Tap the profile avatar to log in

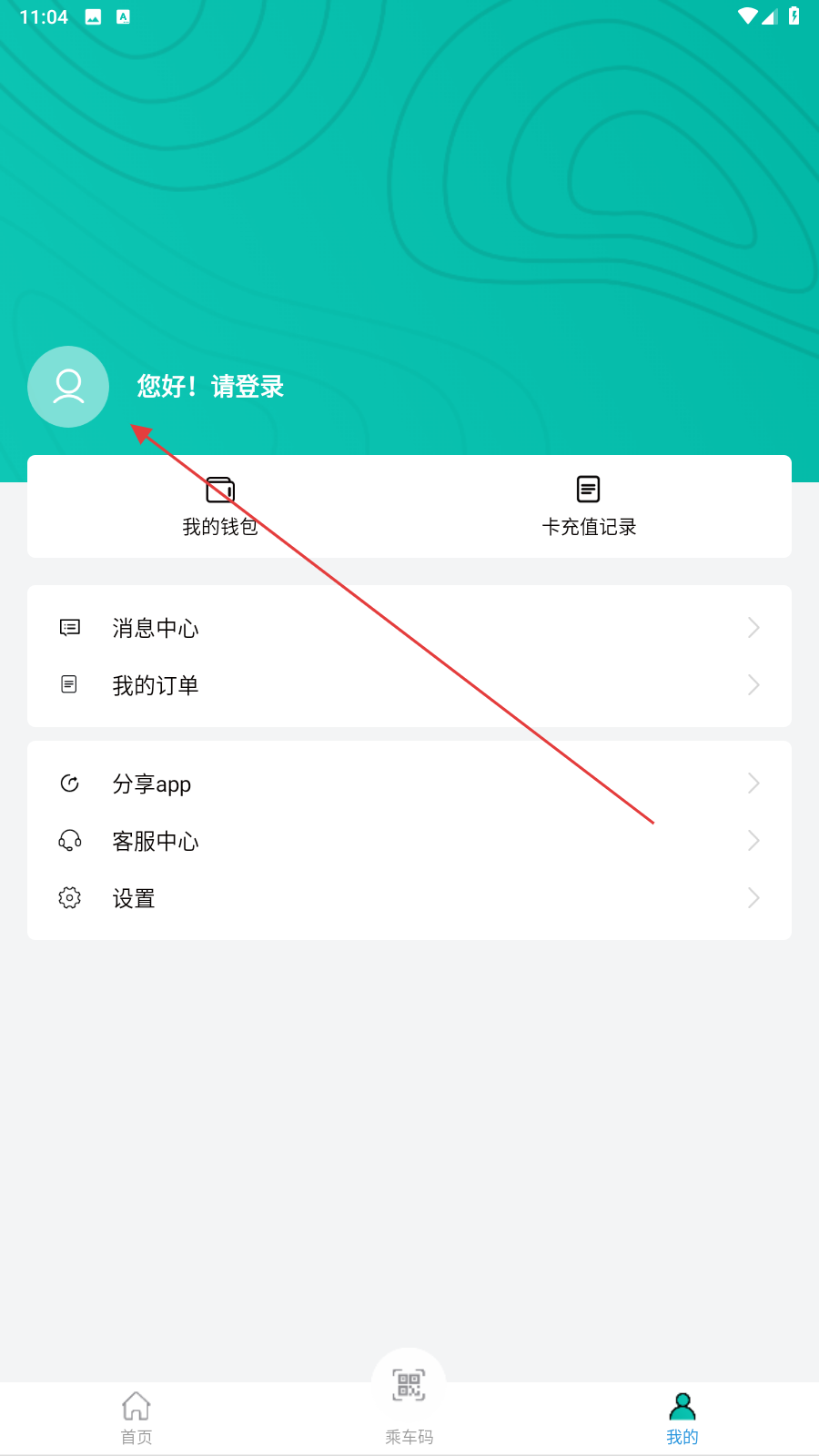tap(68, 387)
